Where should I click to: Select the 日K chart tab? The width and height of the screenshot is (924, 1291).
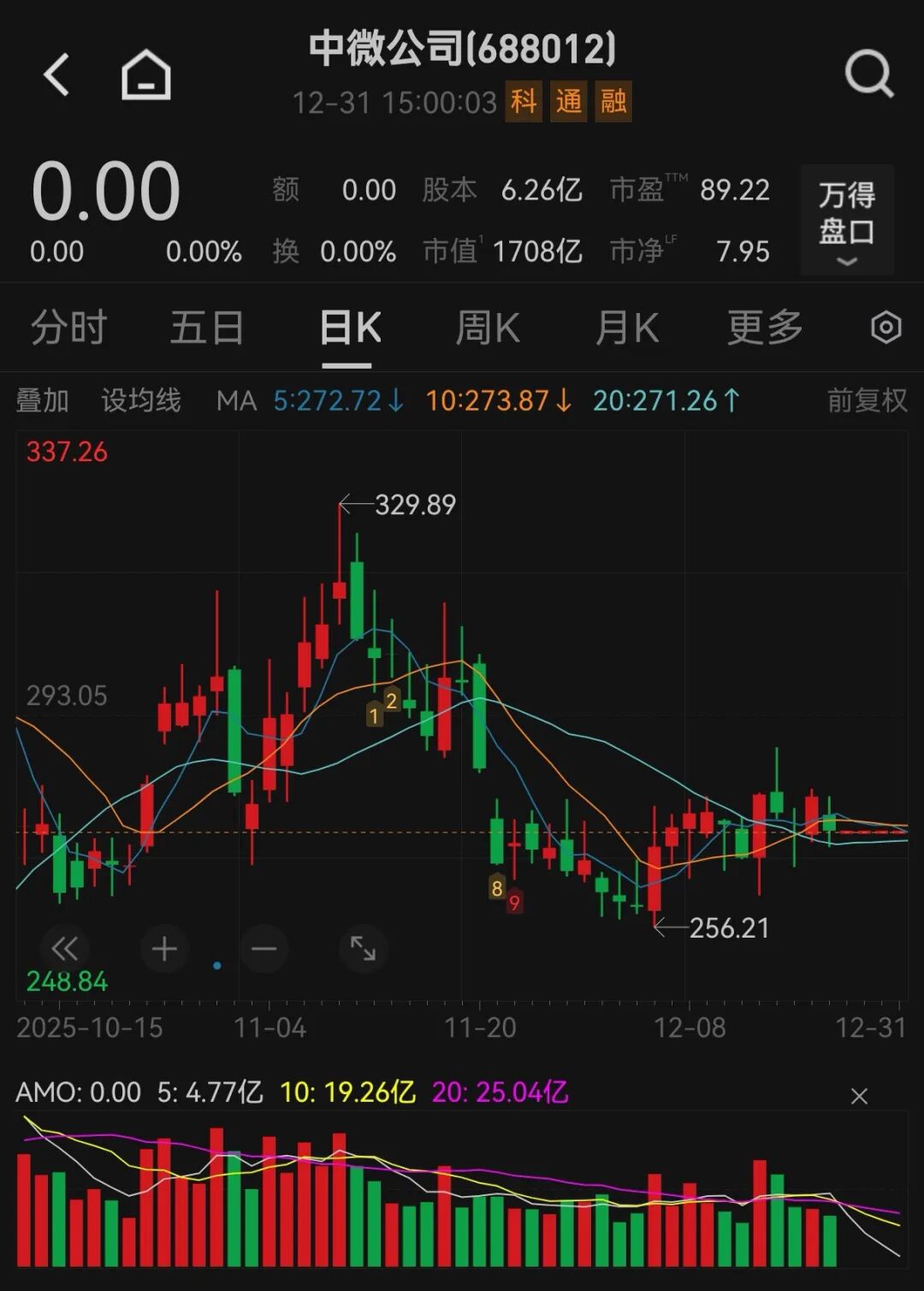click(349, 328)
